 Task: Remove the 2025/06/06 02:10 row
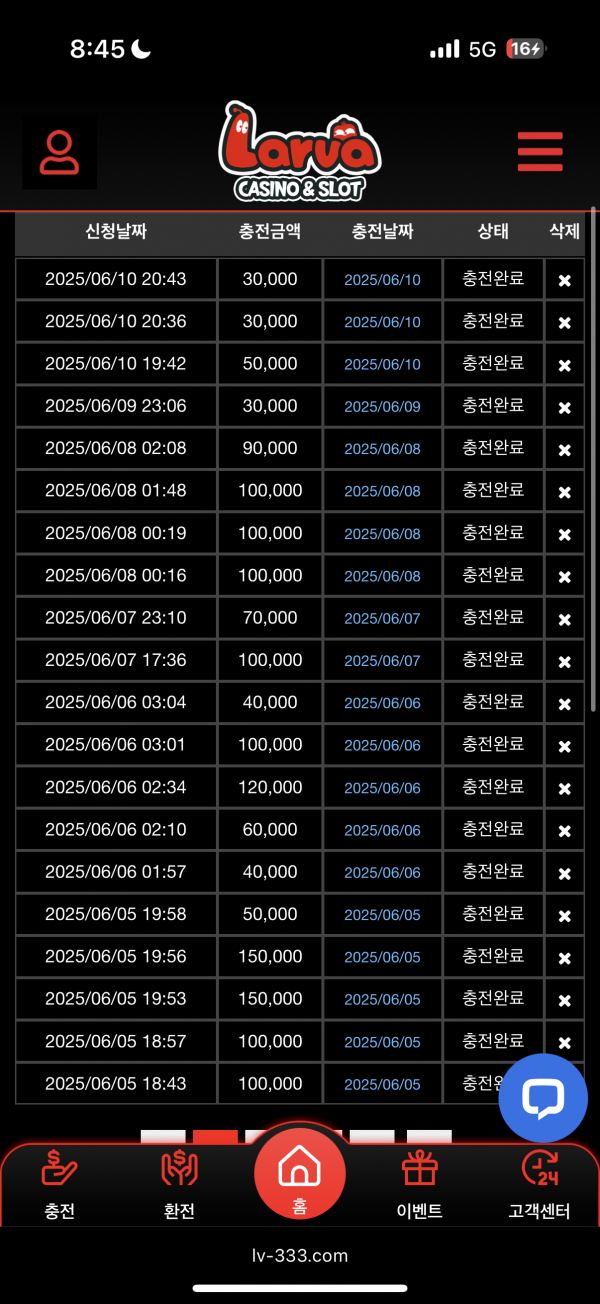pyautogui.click(x=564, y=831)
